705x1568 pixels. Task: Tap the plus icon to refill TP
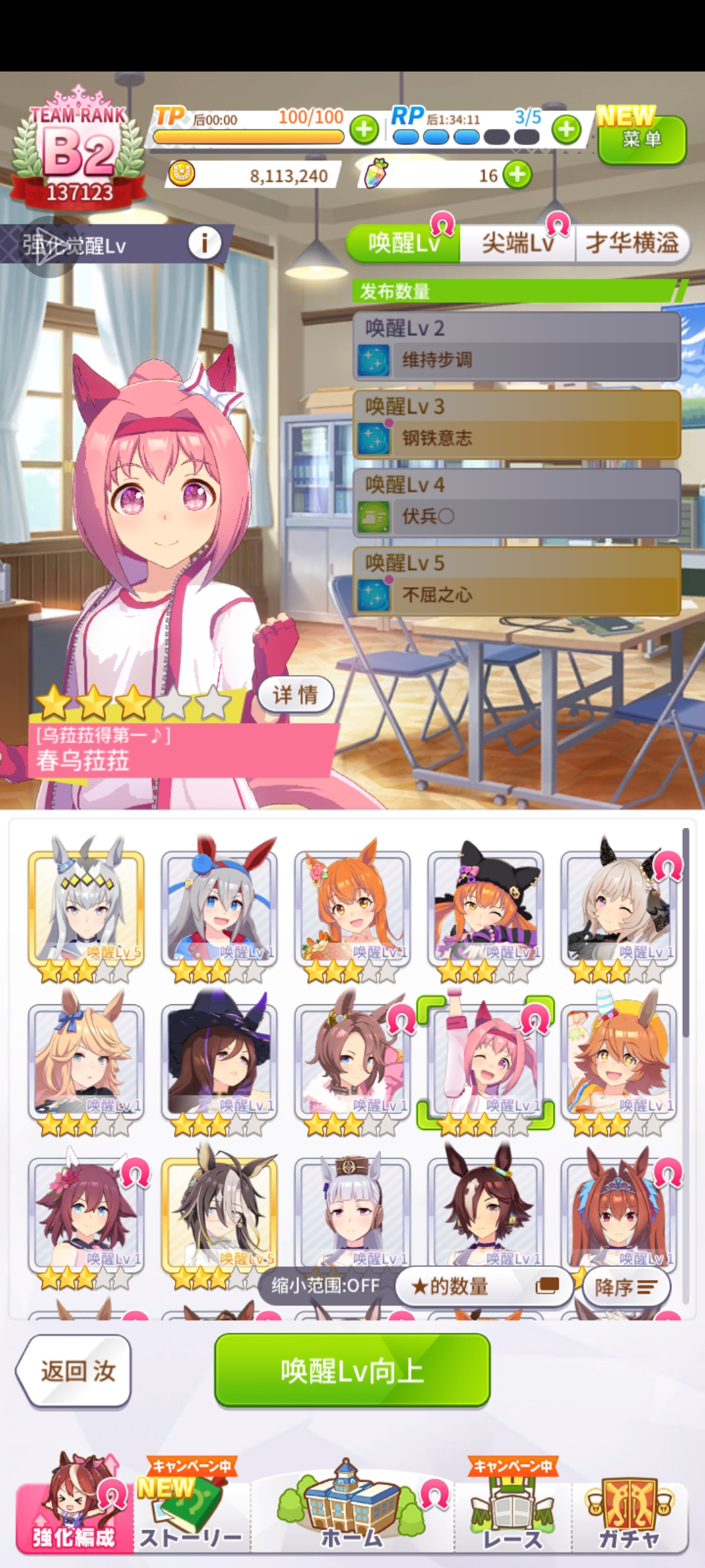click(364, 129)
